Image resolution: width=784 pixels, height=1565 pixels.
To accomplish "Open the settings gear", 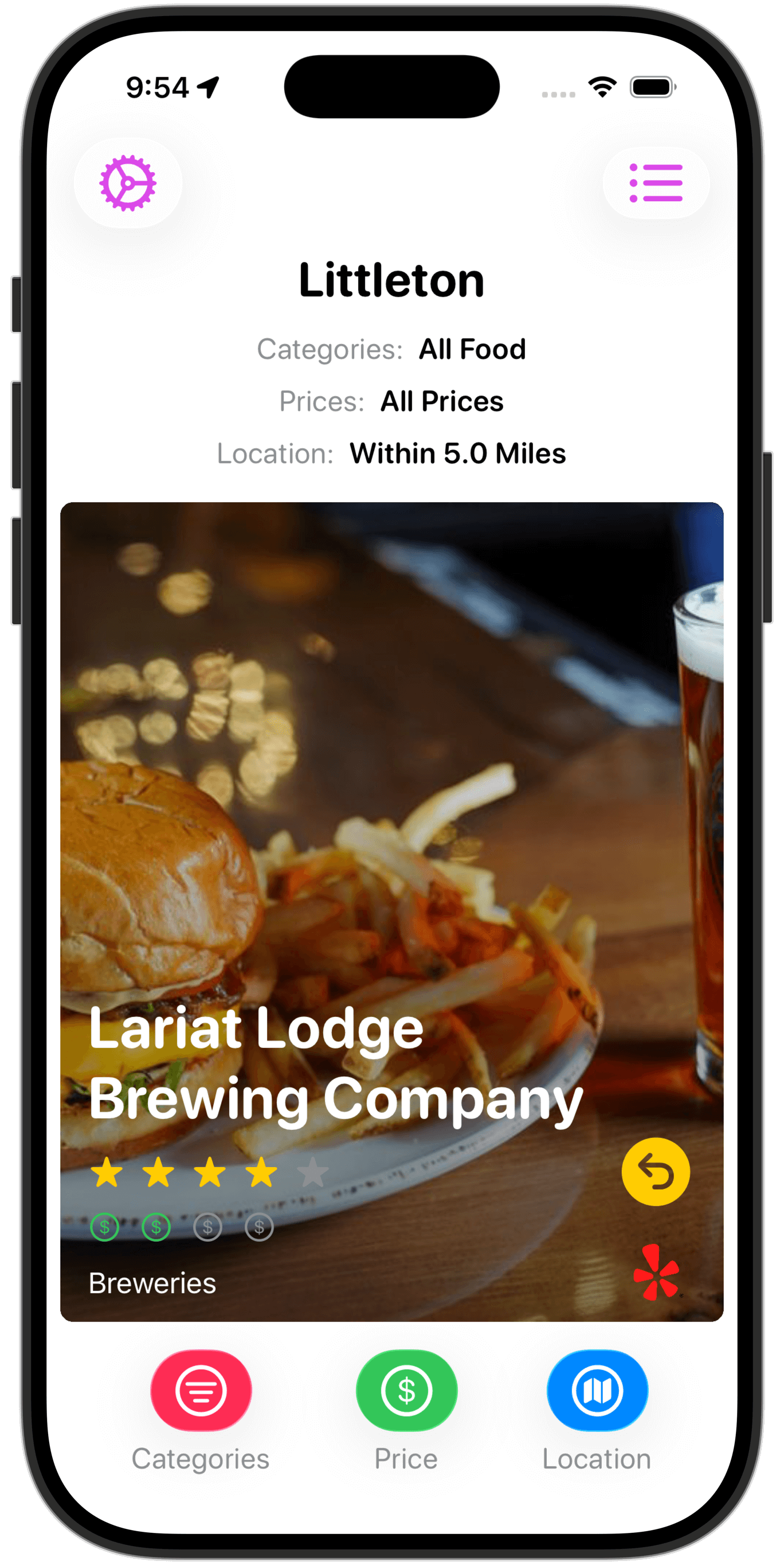I will pyautogui.click(x=128, y=183).
